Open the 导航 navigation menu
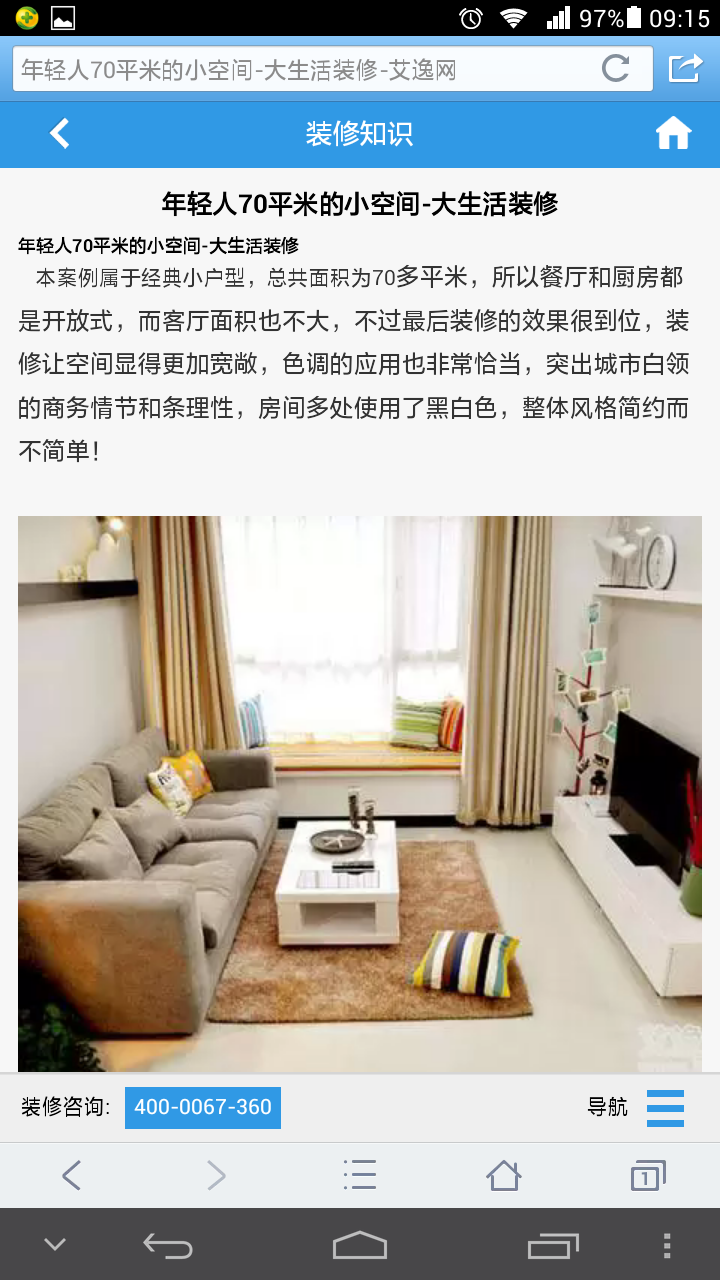720x1280 pixels. (x=636, y=1107)
